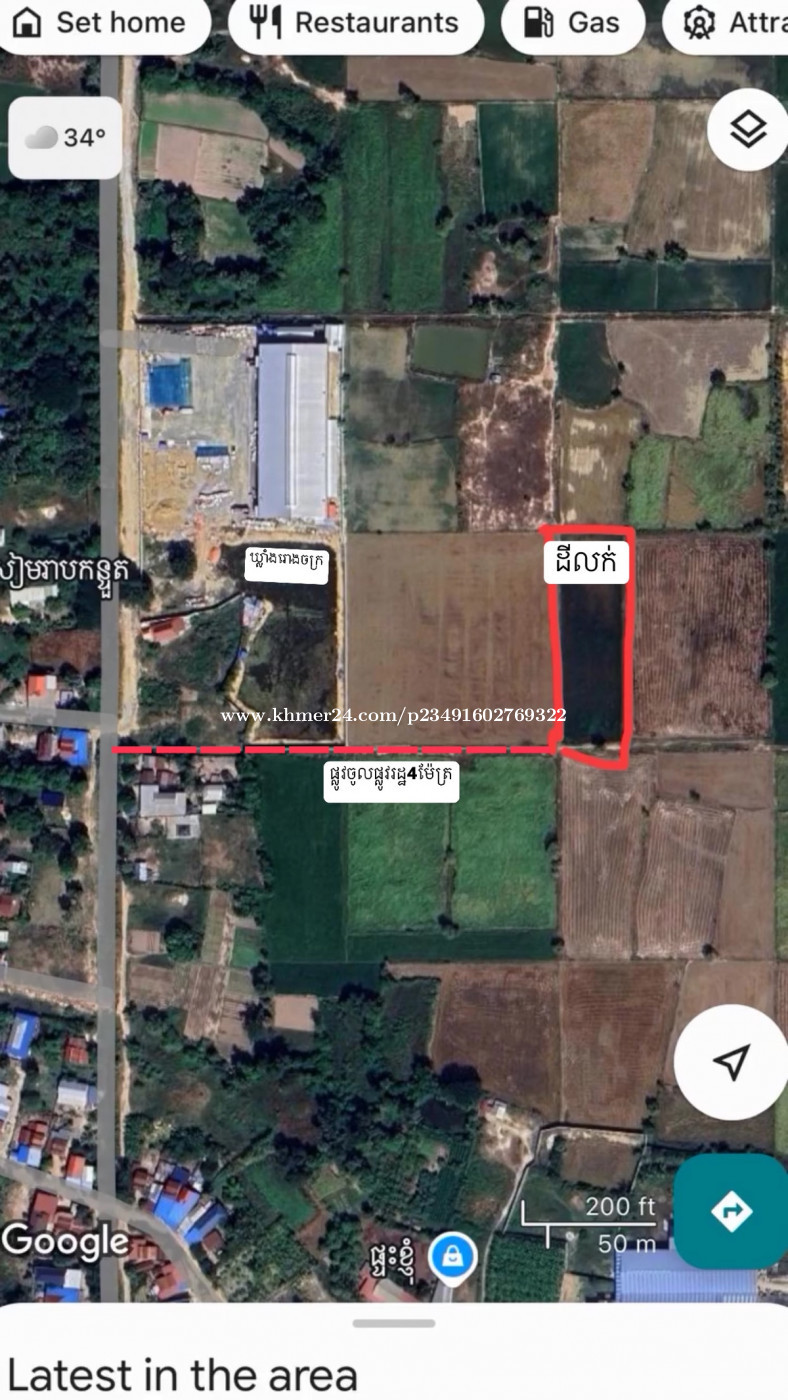Viewport: 788px width, 1400px height.
Task: Select the Restaurants filter chip
Action: pyautogui.click(x=356, y=23)
